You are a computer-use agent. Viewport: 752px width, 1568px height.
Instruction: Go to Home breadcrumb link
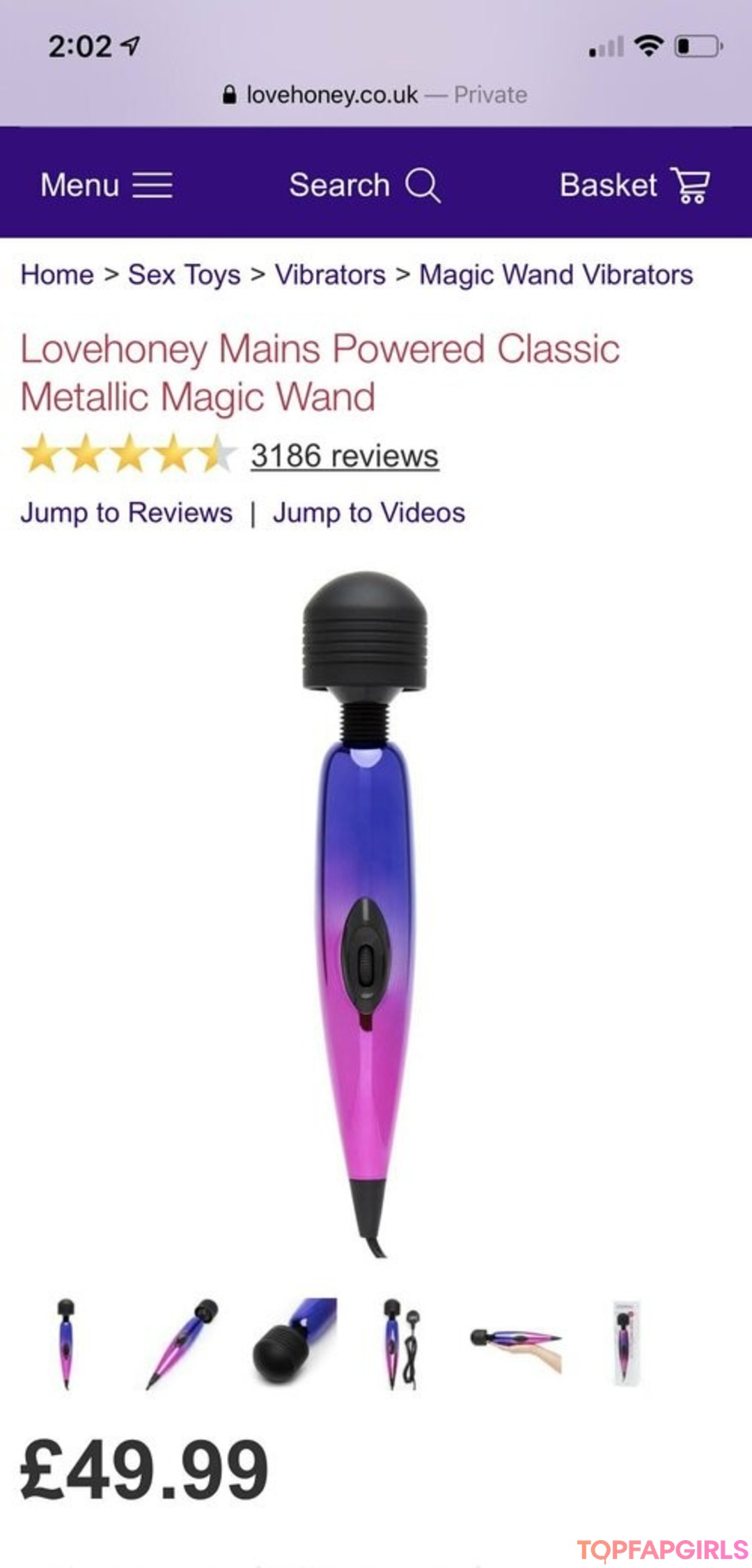tap(57, 274)
